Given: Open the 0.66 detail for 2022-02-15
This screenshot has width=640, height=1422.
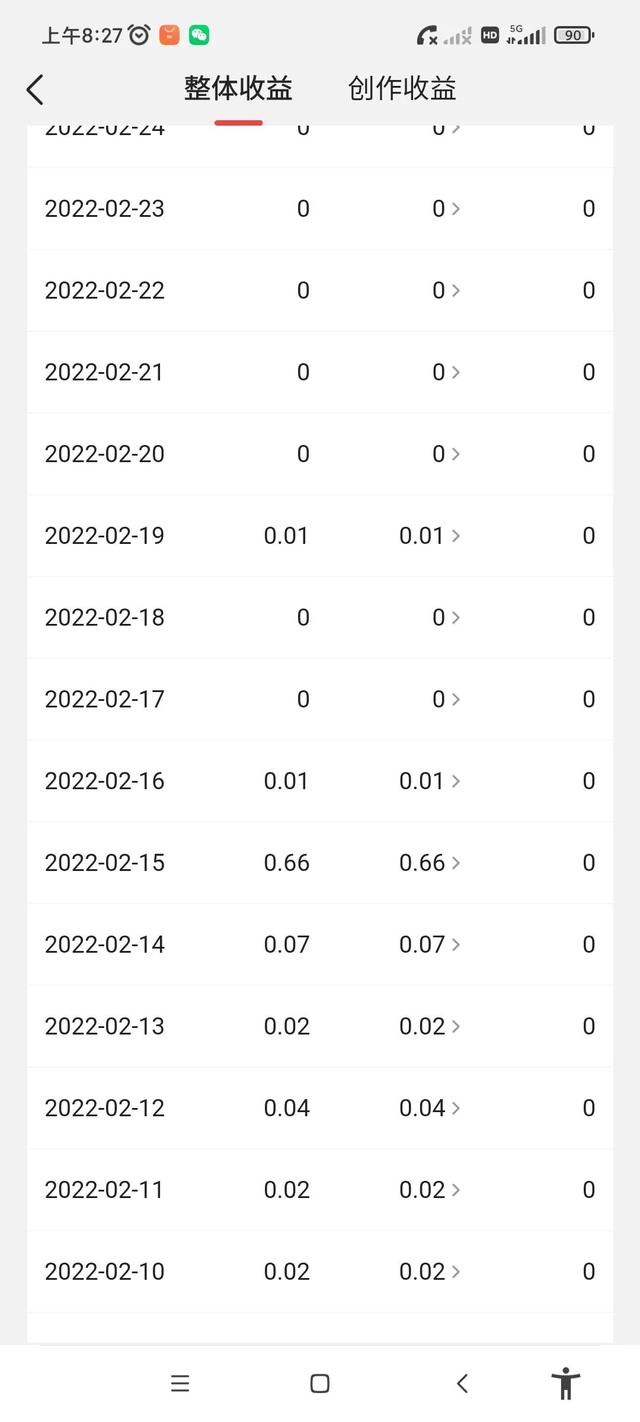Looking at the screenshot, I should [430, 862].
